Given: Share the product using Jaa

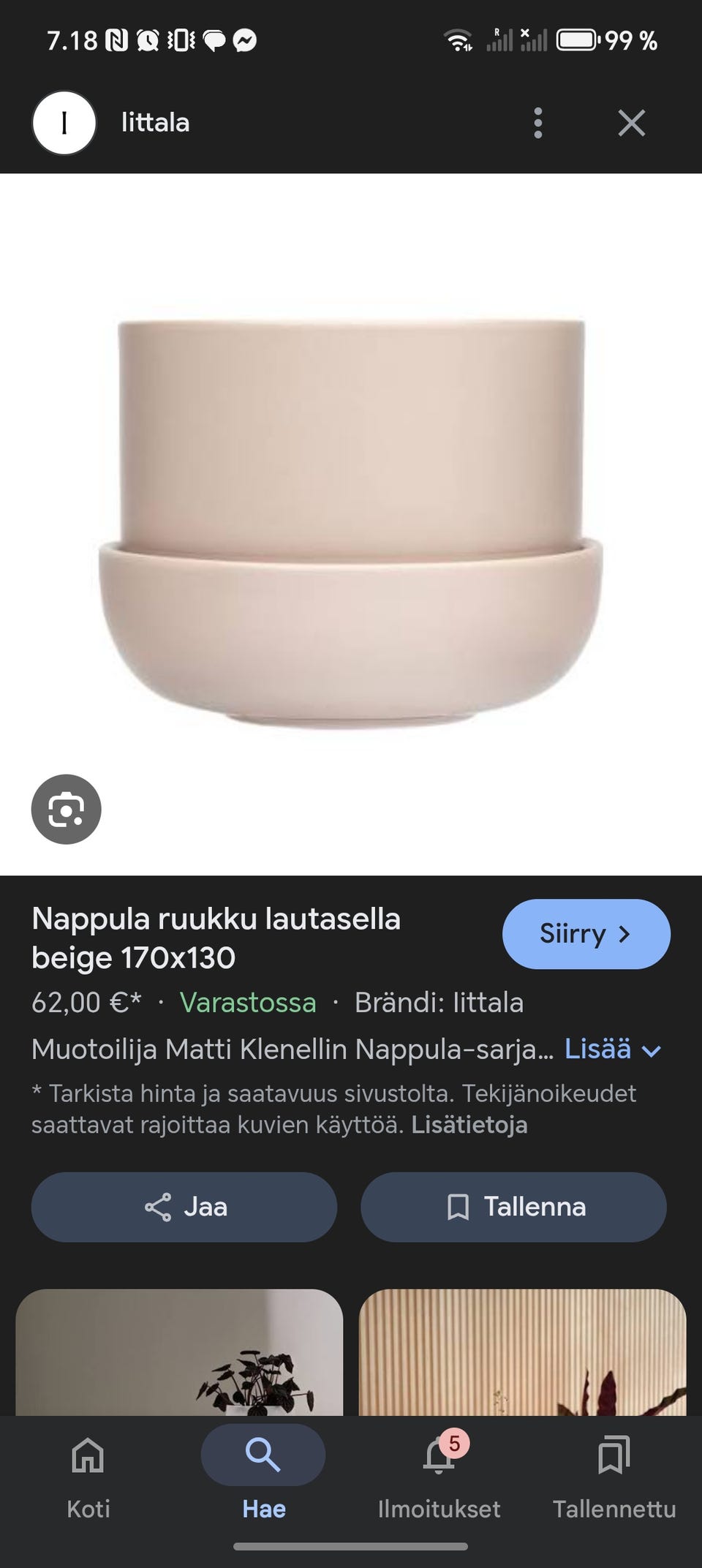Looking at the screenshot, I should point(184,1207).
